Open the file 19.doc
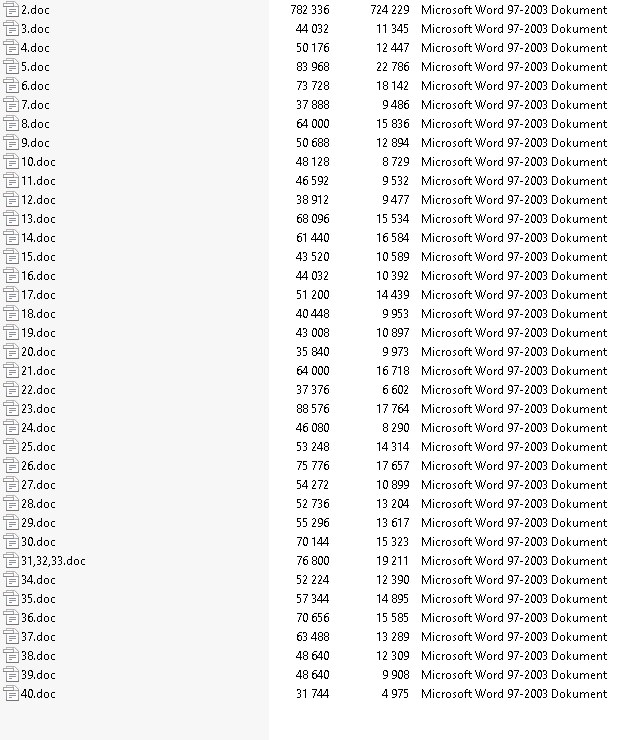The height and width of the screenshot is (740, 621). [x=38, y=333]
